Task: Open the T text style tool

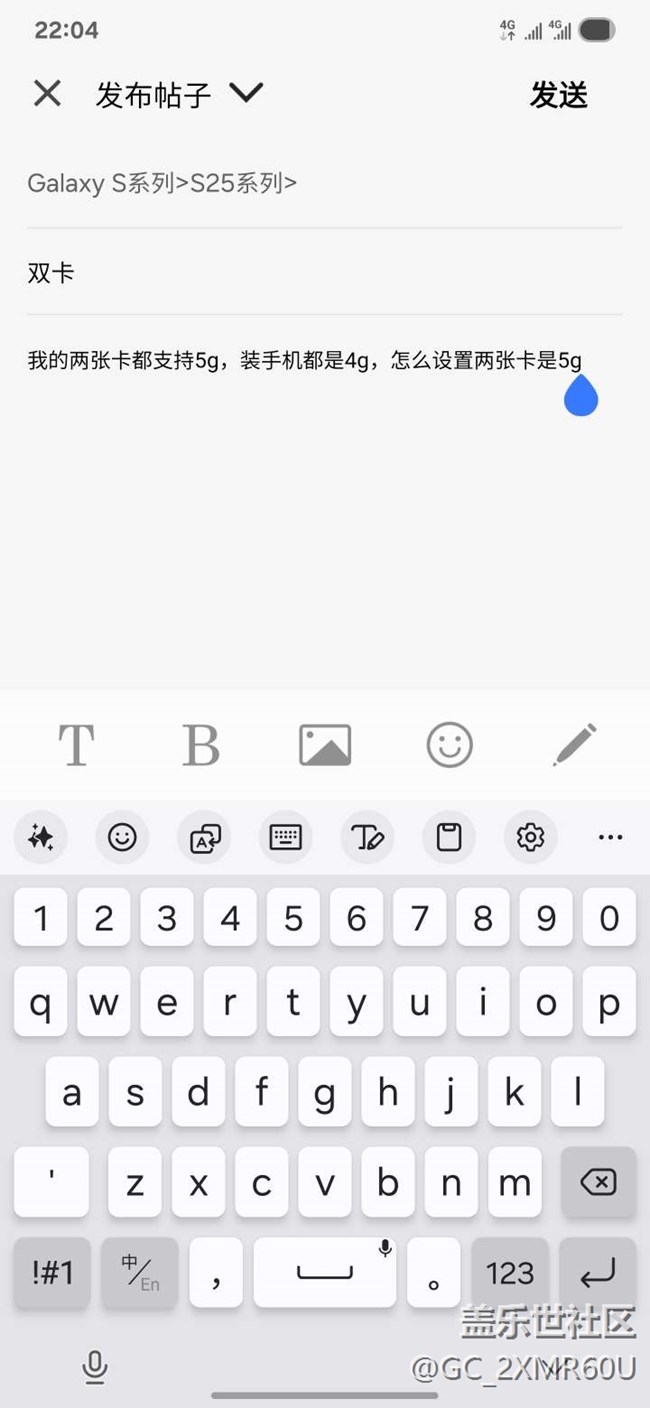Action: point(76,745)
